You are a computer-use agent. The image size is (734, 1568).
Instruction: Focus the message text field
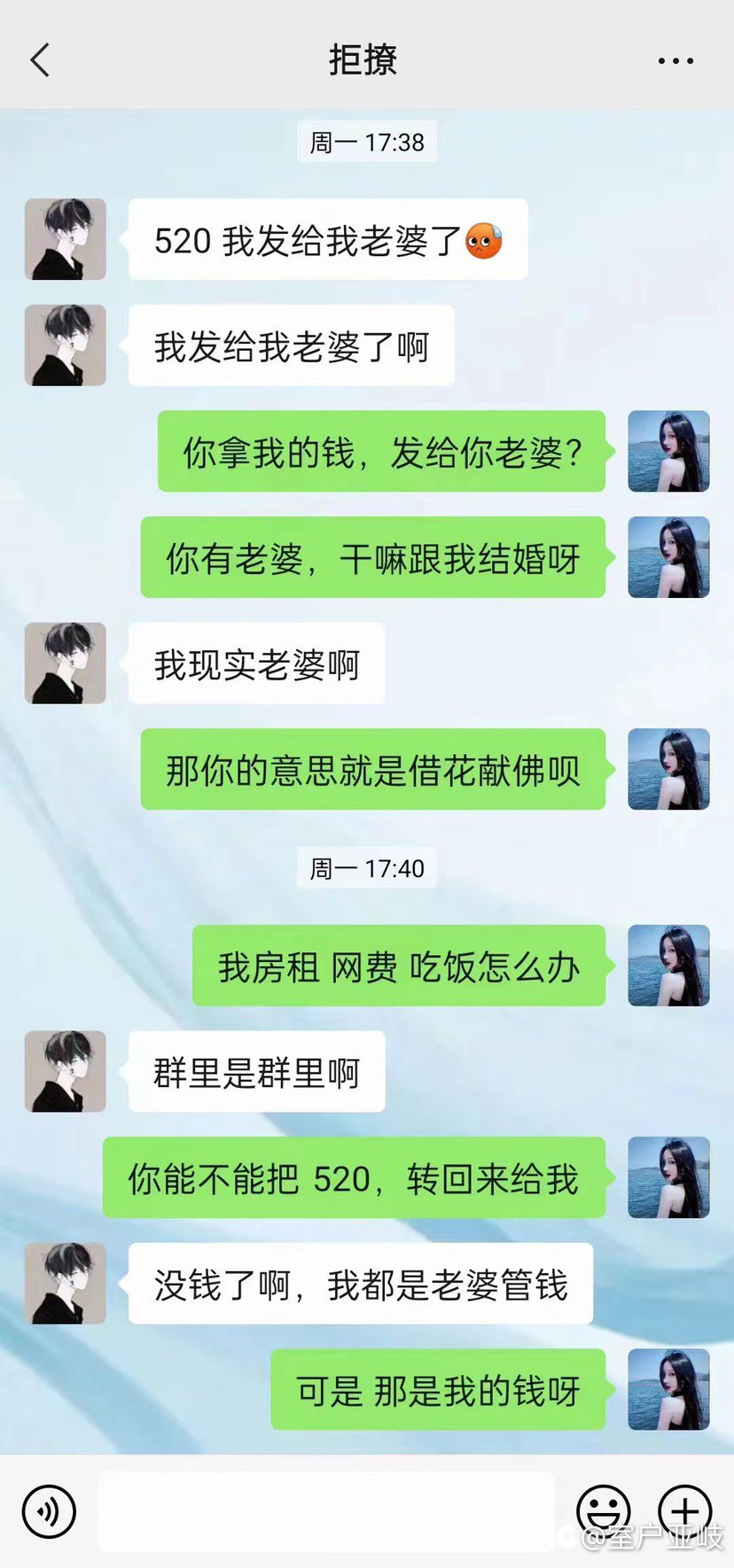(x=326, y=1512)
